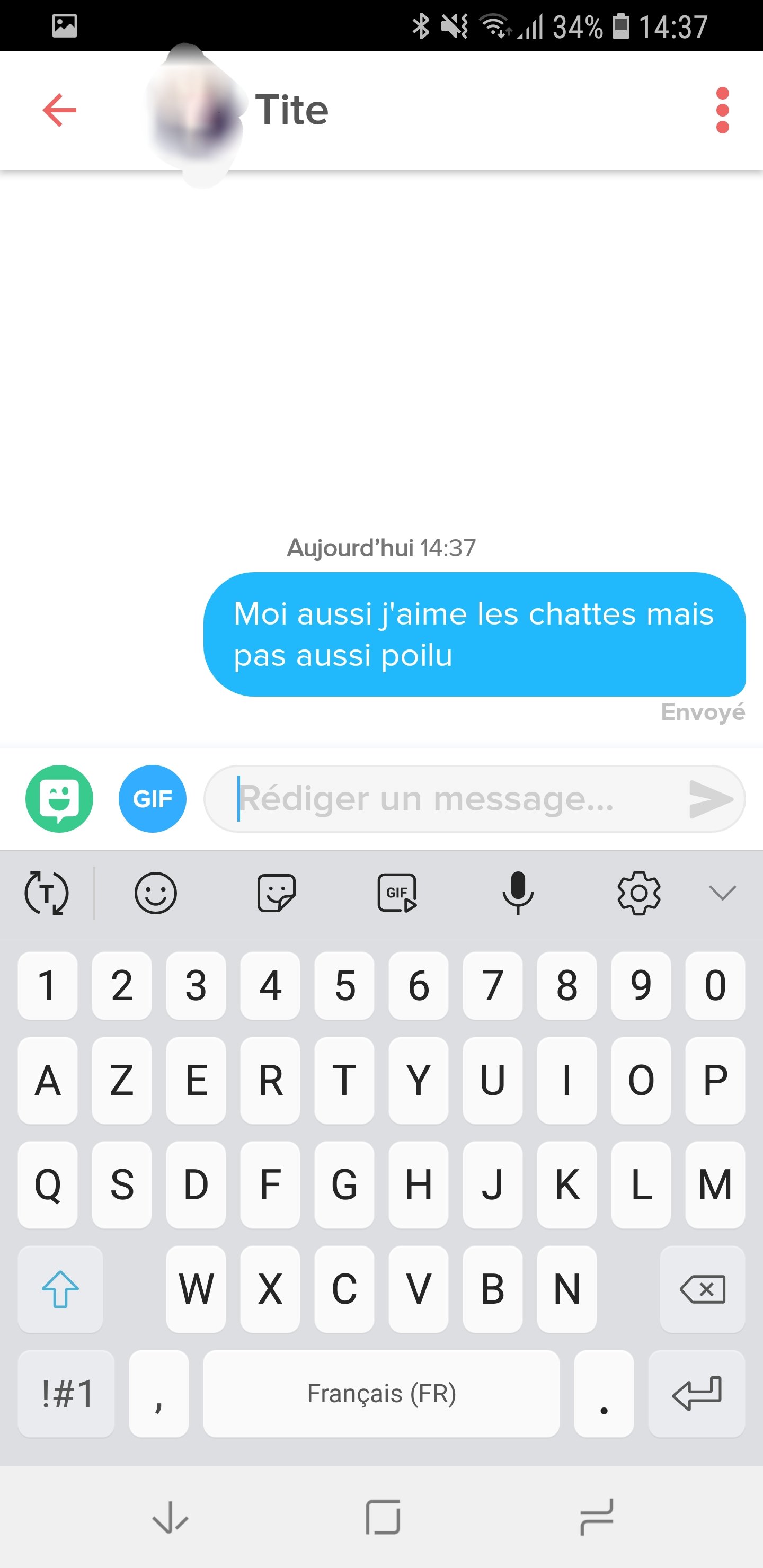The width and height of the screenshot is (763, 1568).
Task: Tap the send arrow icon
Action: click(709, 798)
